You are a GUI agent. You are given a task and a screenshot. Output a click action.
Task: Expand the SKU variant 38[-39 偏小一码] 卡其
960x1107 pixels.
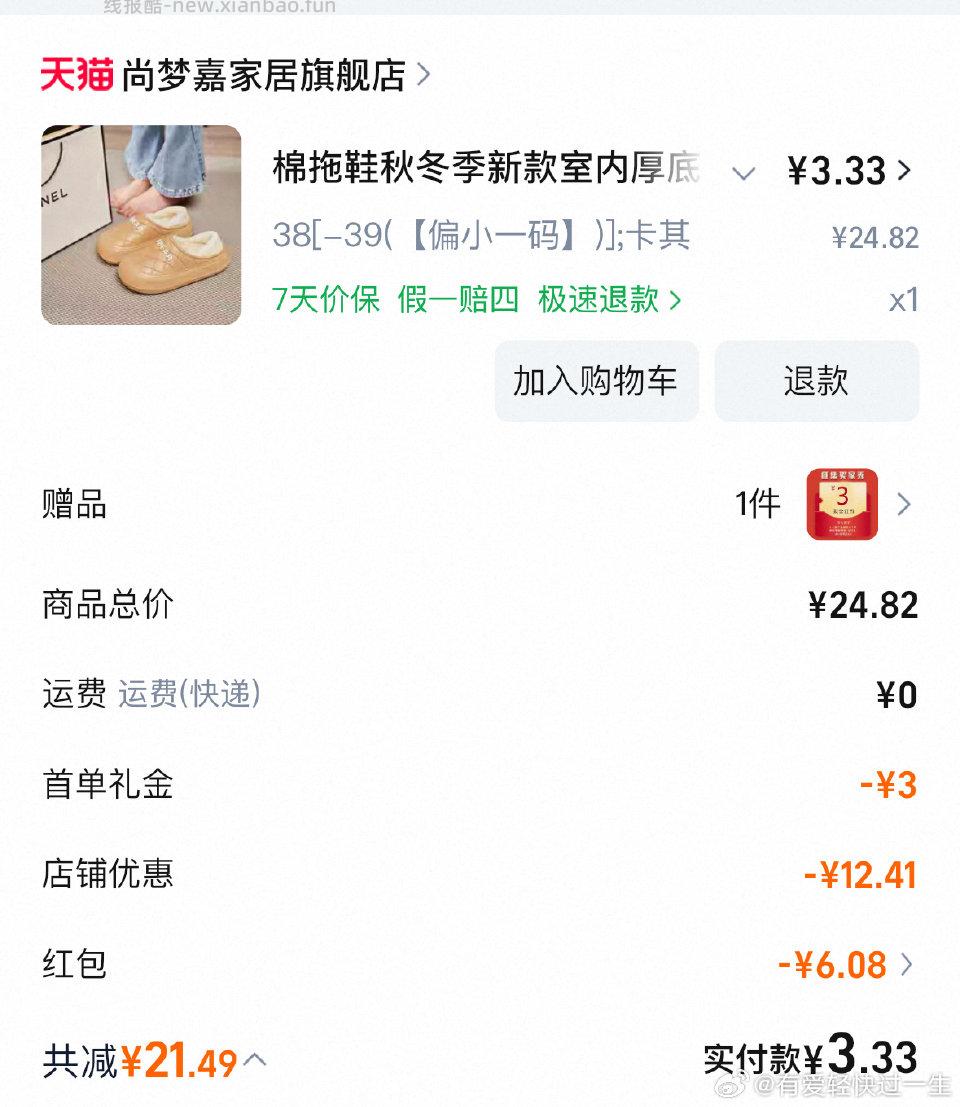[x=480, y=237]
